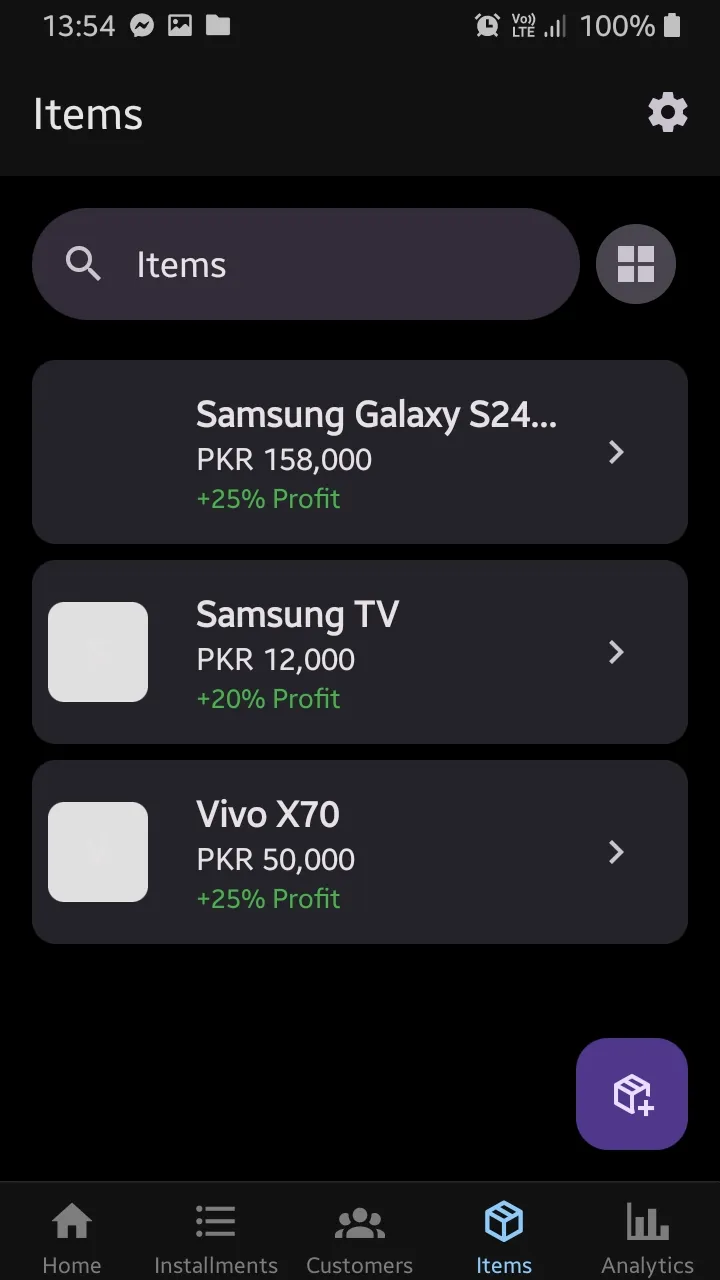The width and height of the screenshot is (720, 1280).
Task: Open the settings gear icon
Action: 667,113
